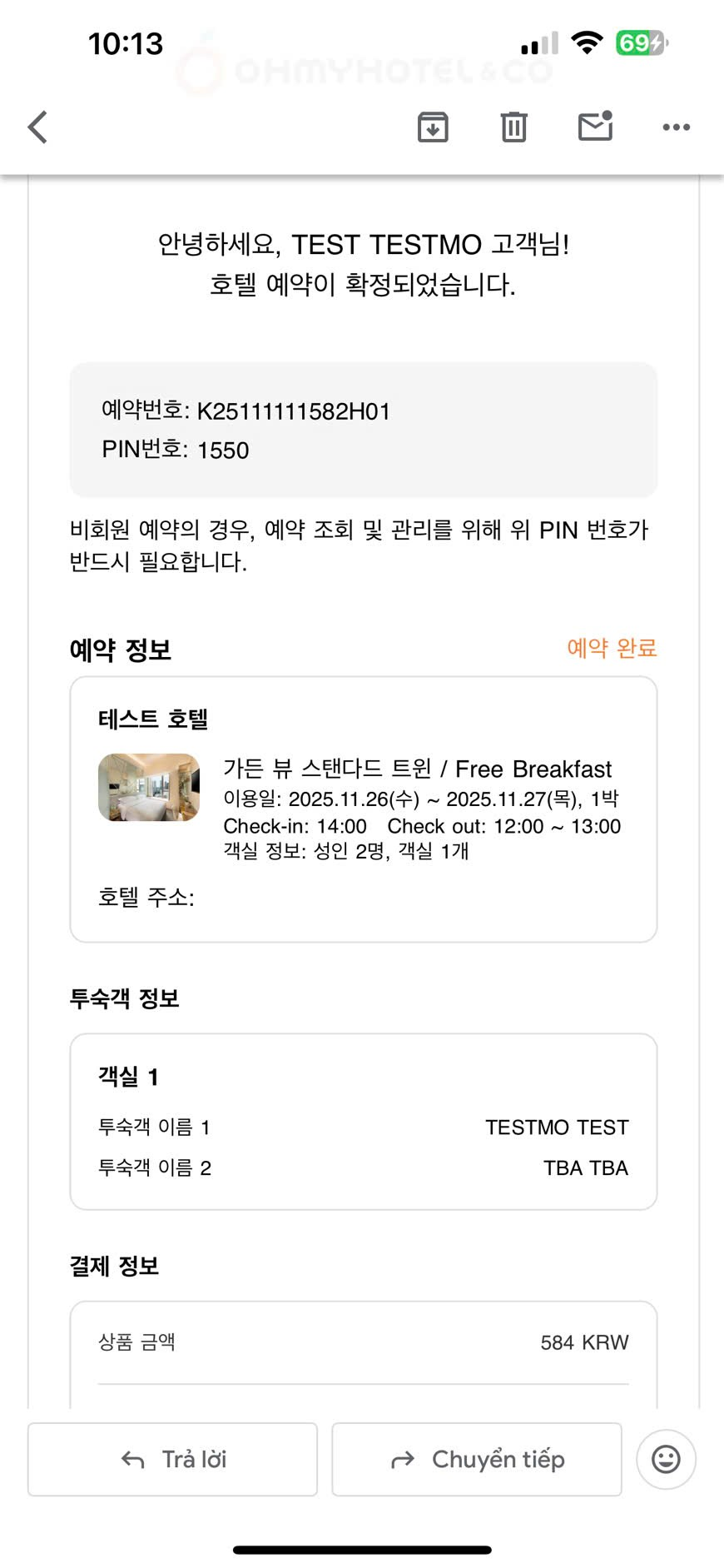The height and width of the screenshot is (1568, 724).
Task: Open the three-dot overflow menu
Action: [676, 127]
